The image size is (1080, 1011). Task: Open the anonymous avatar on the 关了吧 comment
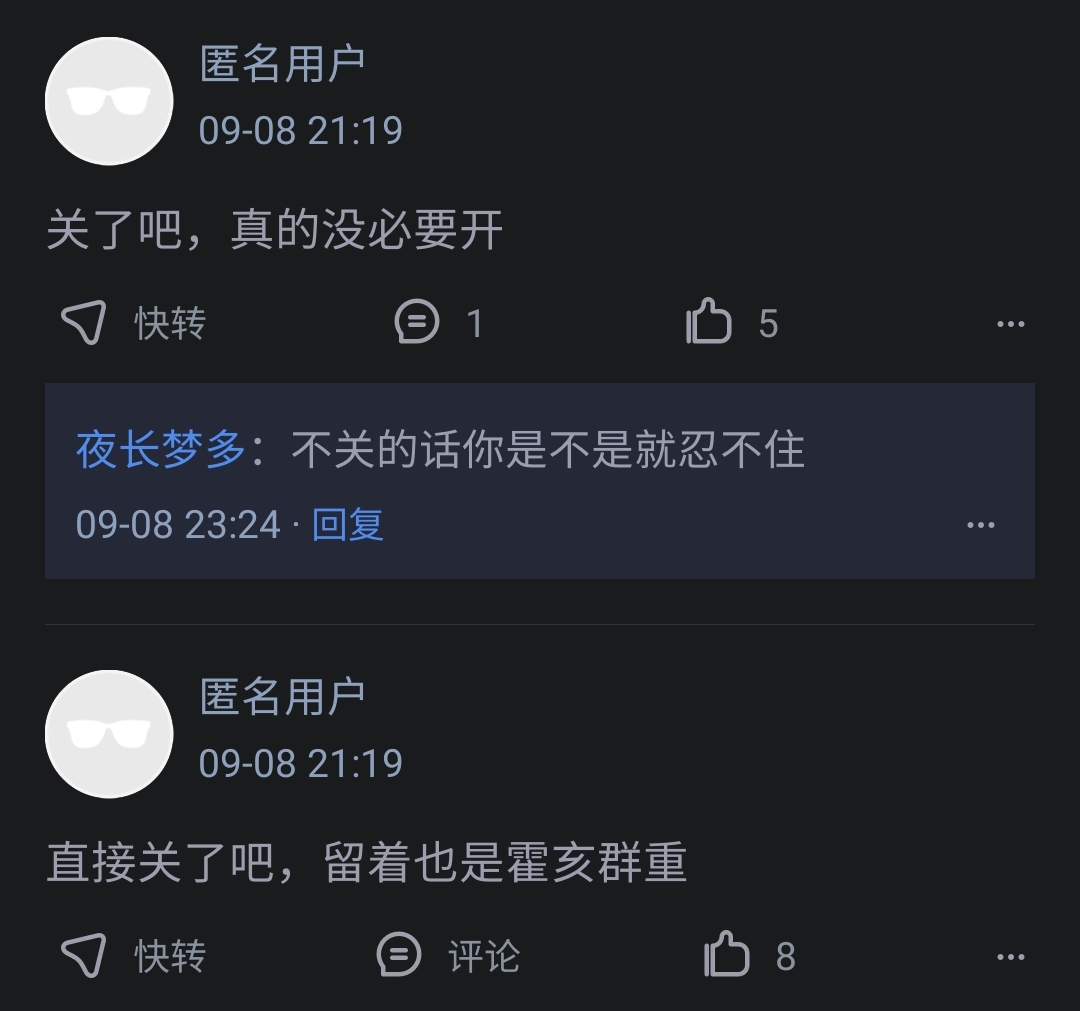pyautogui.click(x=109, y=101)
